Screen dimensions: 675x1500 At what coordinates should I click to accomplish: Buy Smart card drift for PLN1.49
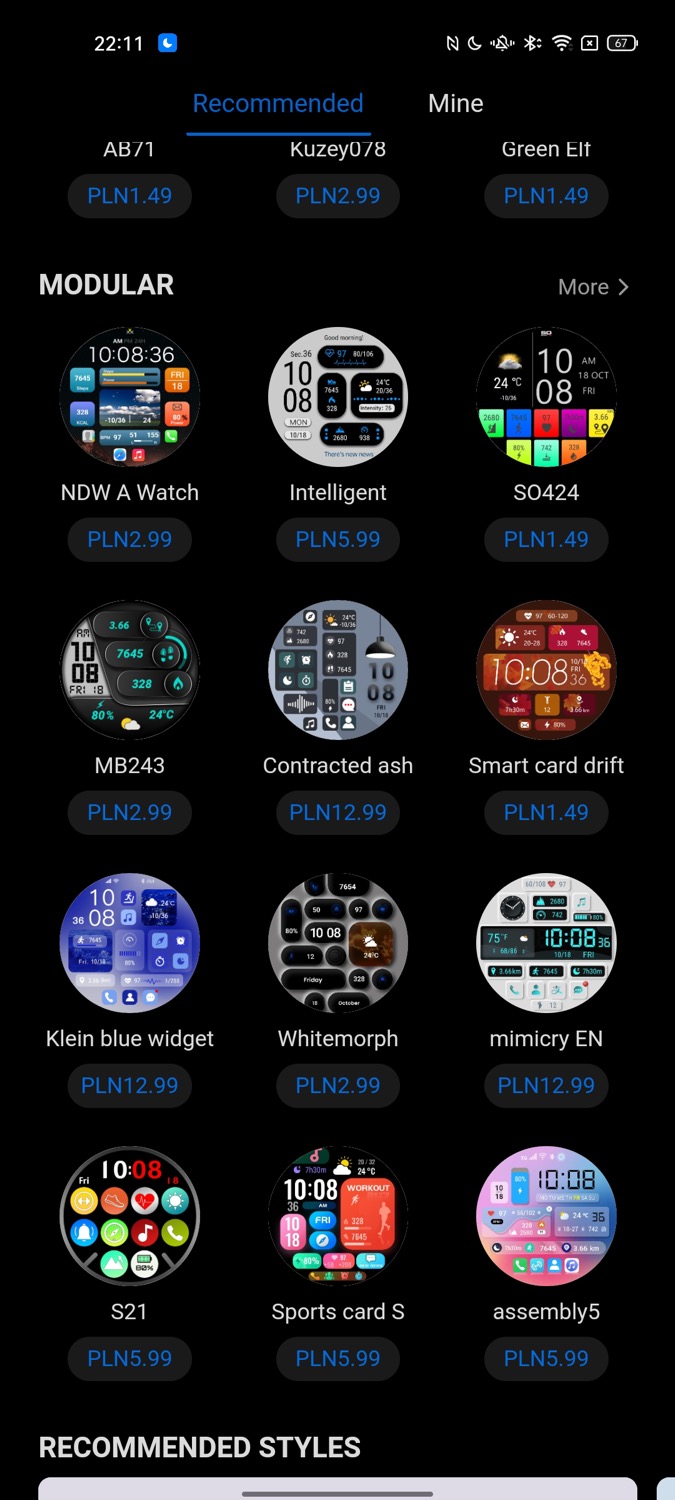546,812
